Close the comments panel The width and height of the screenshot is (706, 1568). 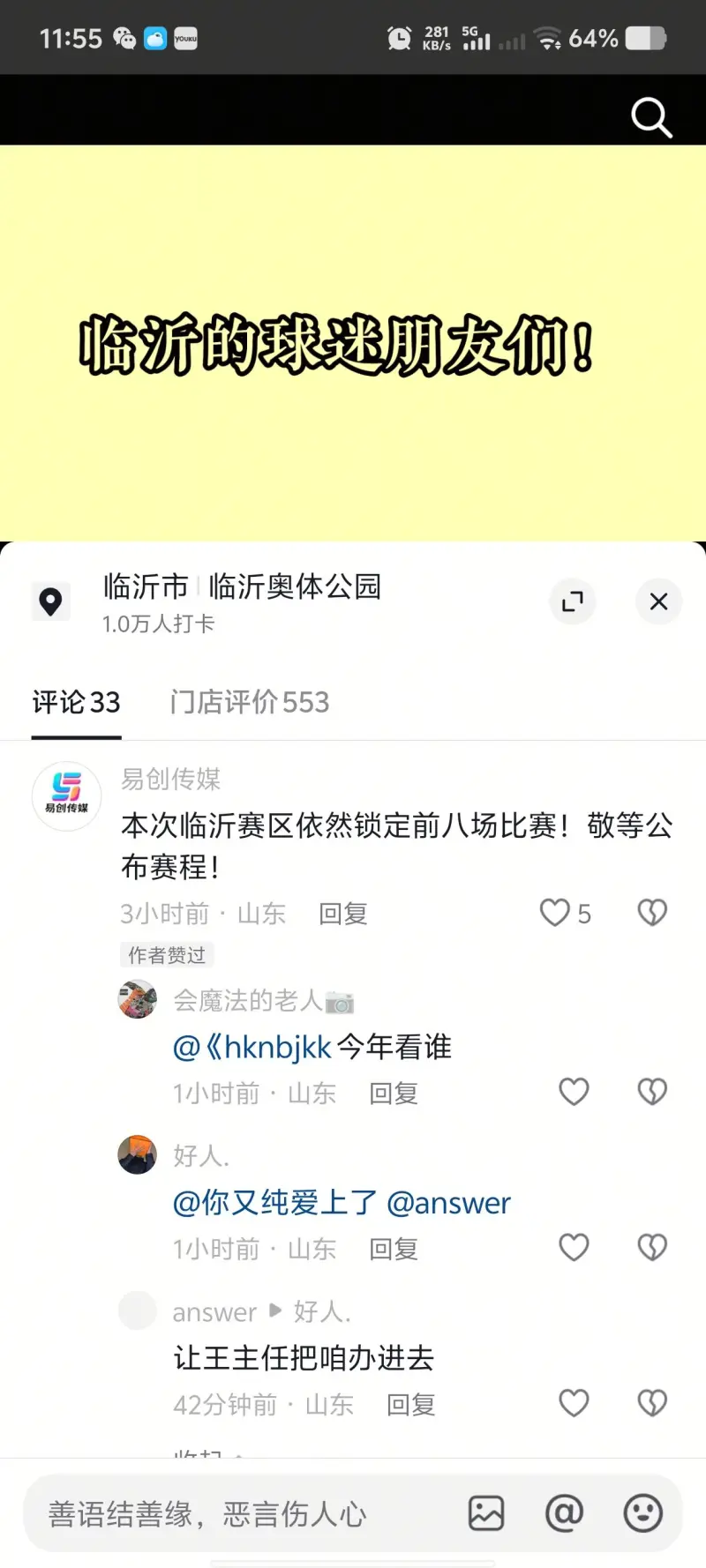click(x=658, y=601)
